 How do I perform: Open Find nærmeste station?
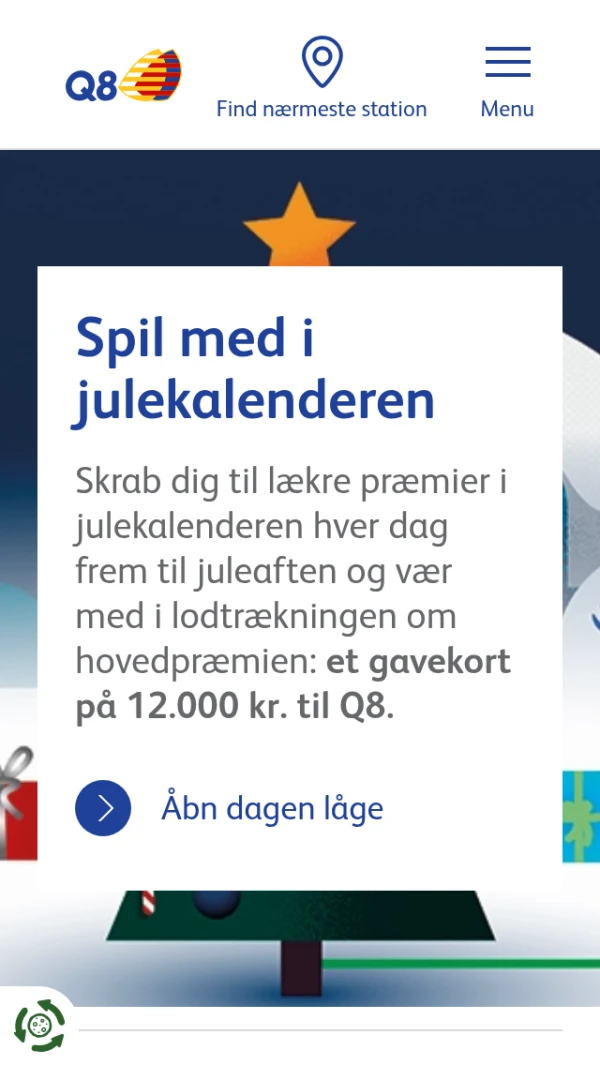tap(321, 78)
